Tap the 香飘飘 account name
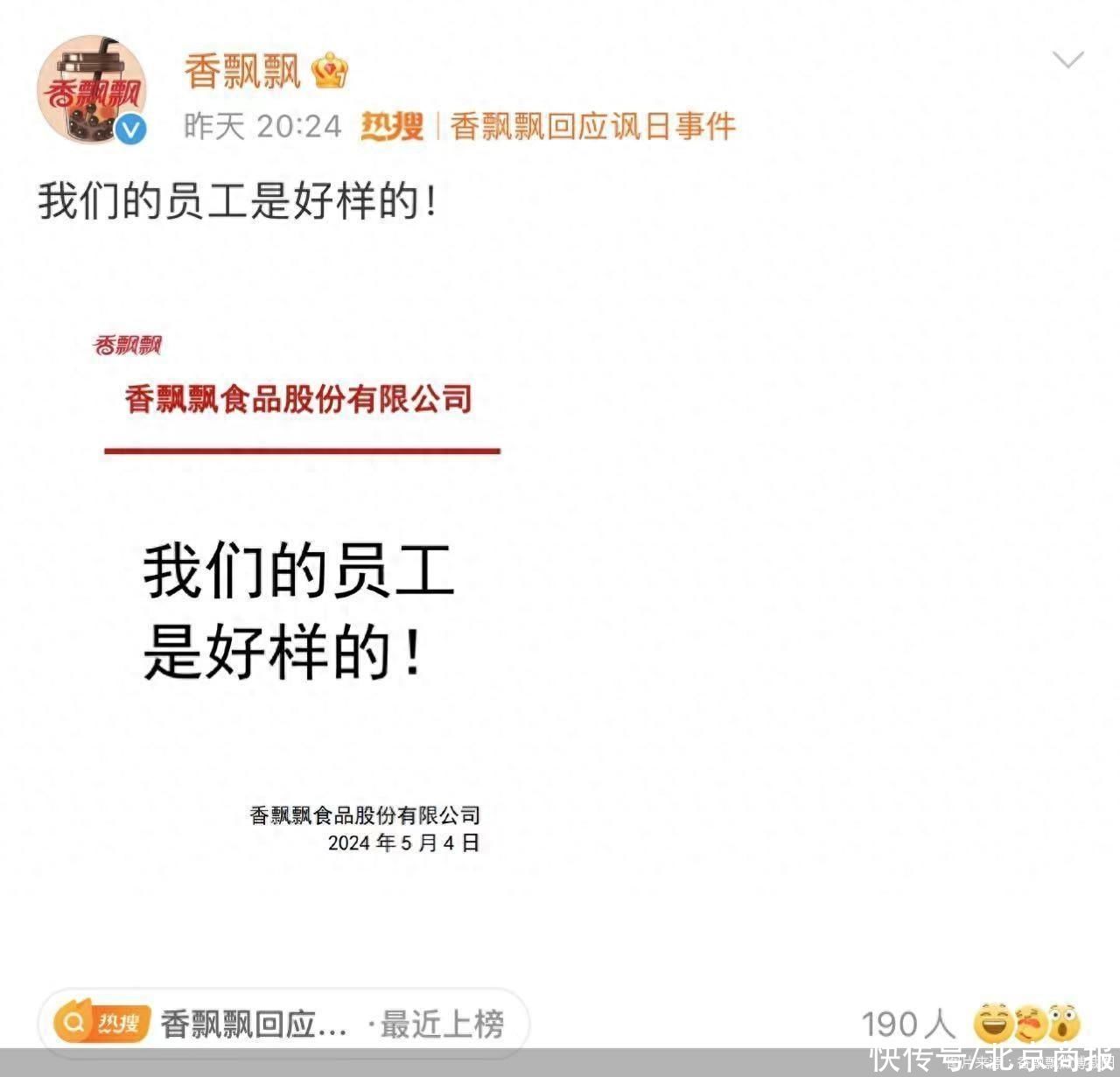The width and height of the screenshot is (1120, 1077). pyautogui.click(x=242, y=71)
